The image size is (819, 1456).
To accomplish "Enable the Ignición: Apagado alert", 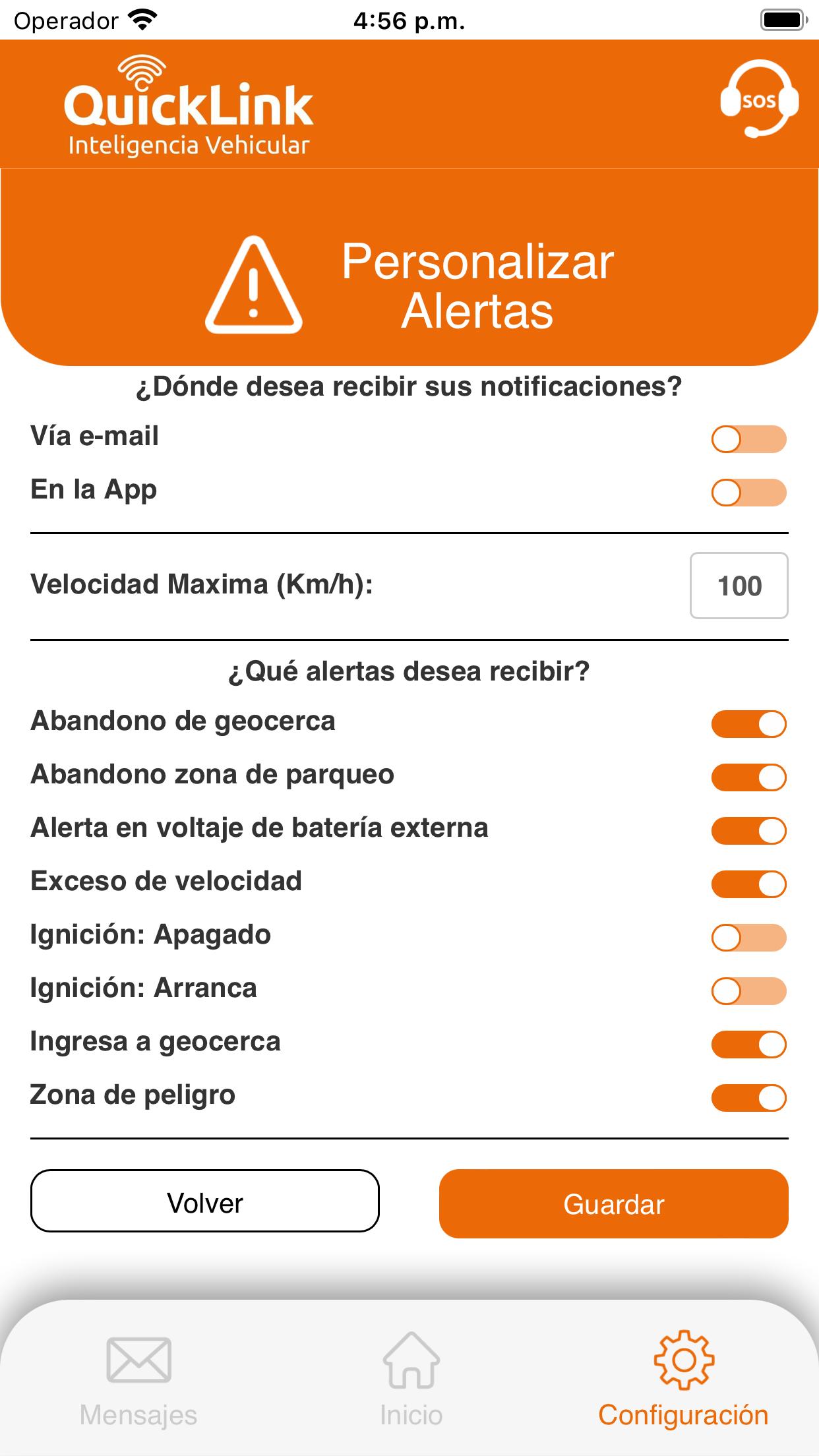I will 748,938.
